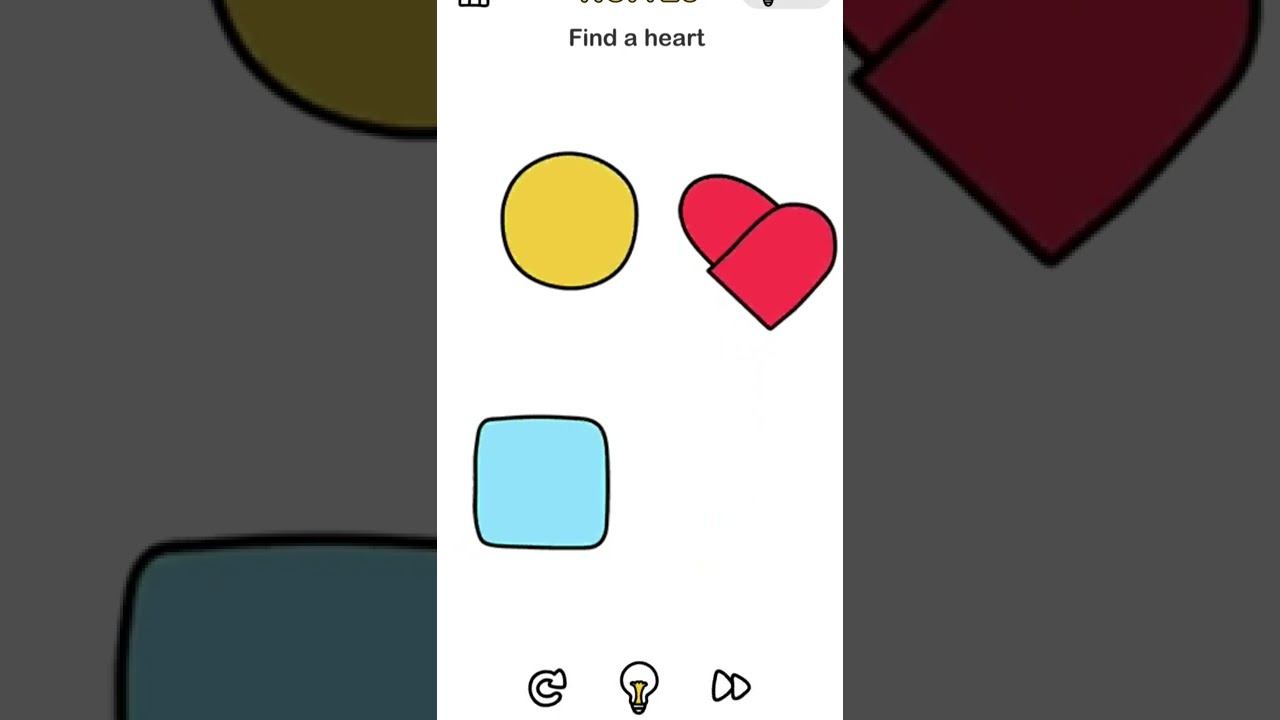
Task: Tap the yellow circle shape
Action: (x=569, y=221)
